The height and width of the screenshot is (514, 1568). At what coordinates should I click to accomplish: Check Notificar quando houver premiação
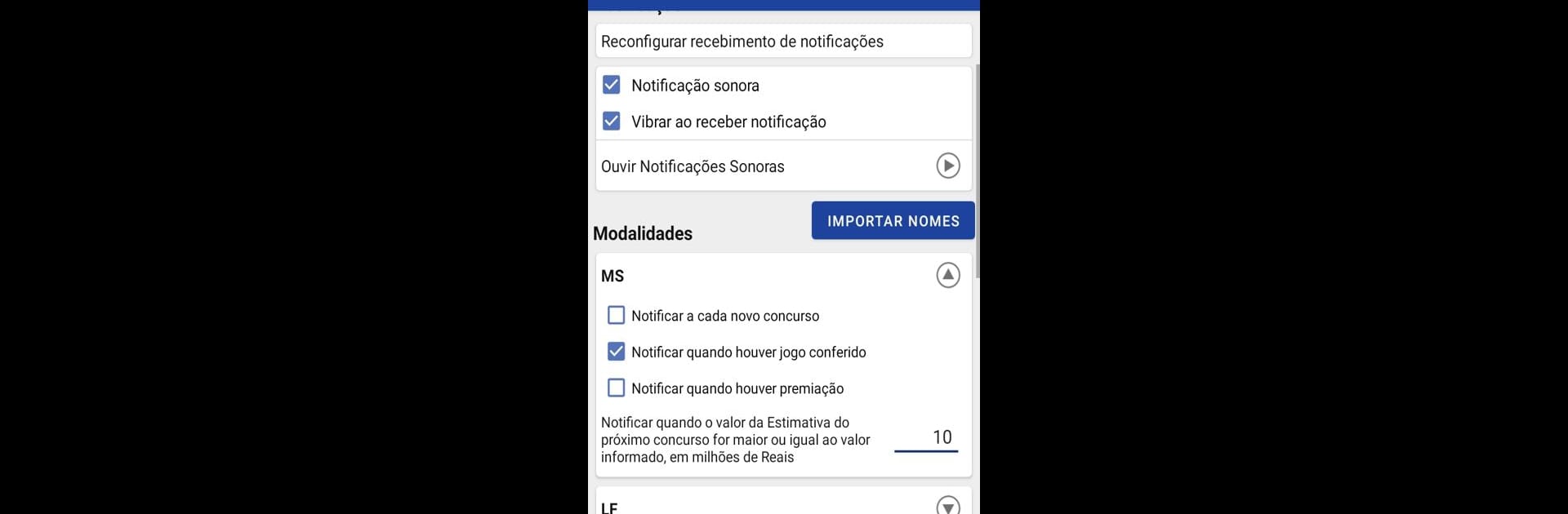(617, 388)
